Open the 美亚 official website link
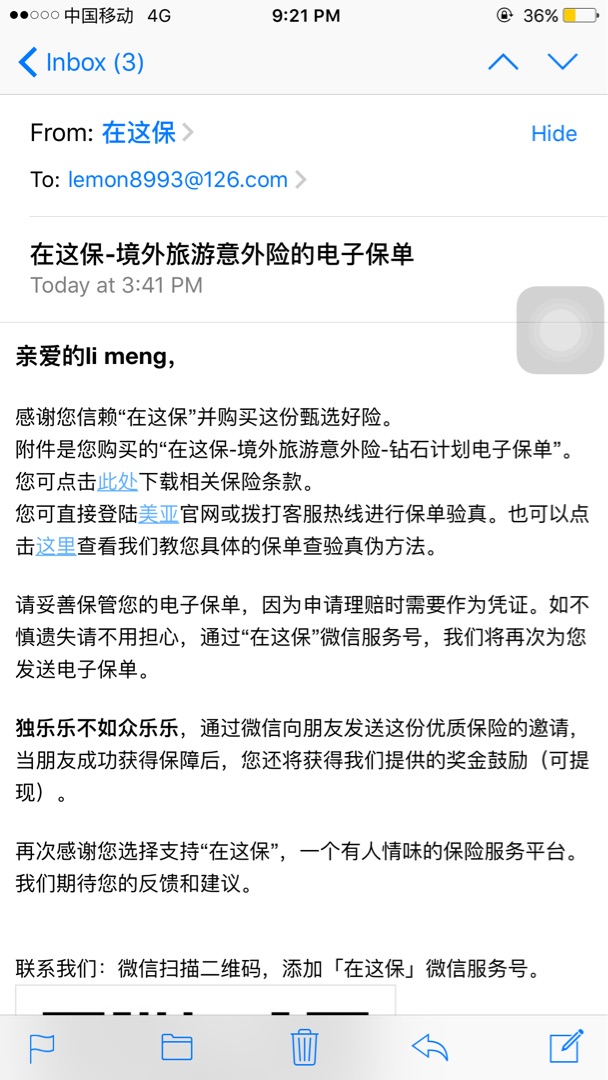608x1080 pixels. (158, 514)
